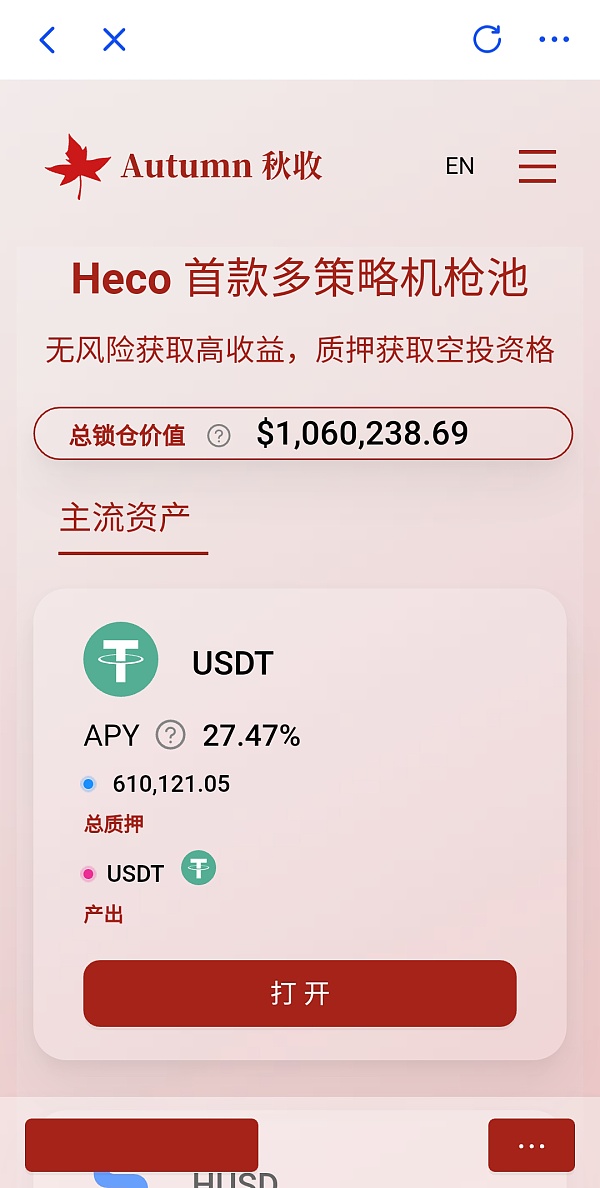Image resolution: width=600 pixels, height=1188 pixels.
Task: Switch language to EN
Action: click(x=460, y=166)
